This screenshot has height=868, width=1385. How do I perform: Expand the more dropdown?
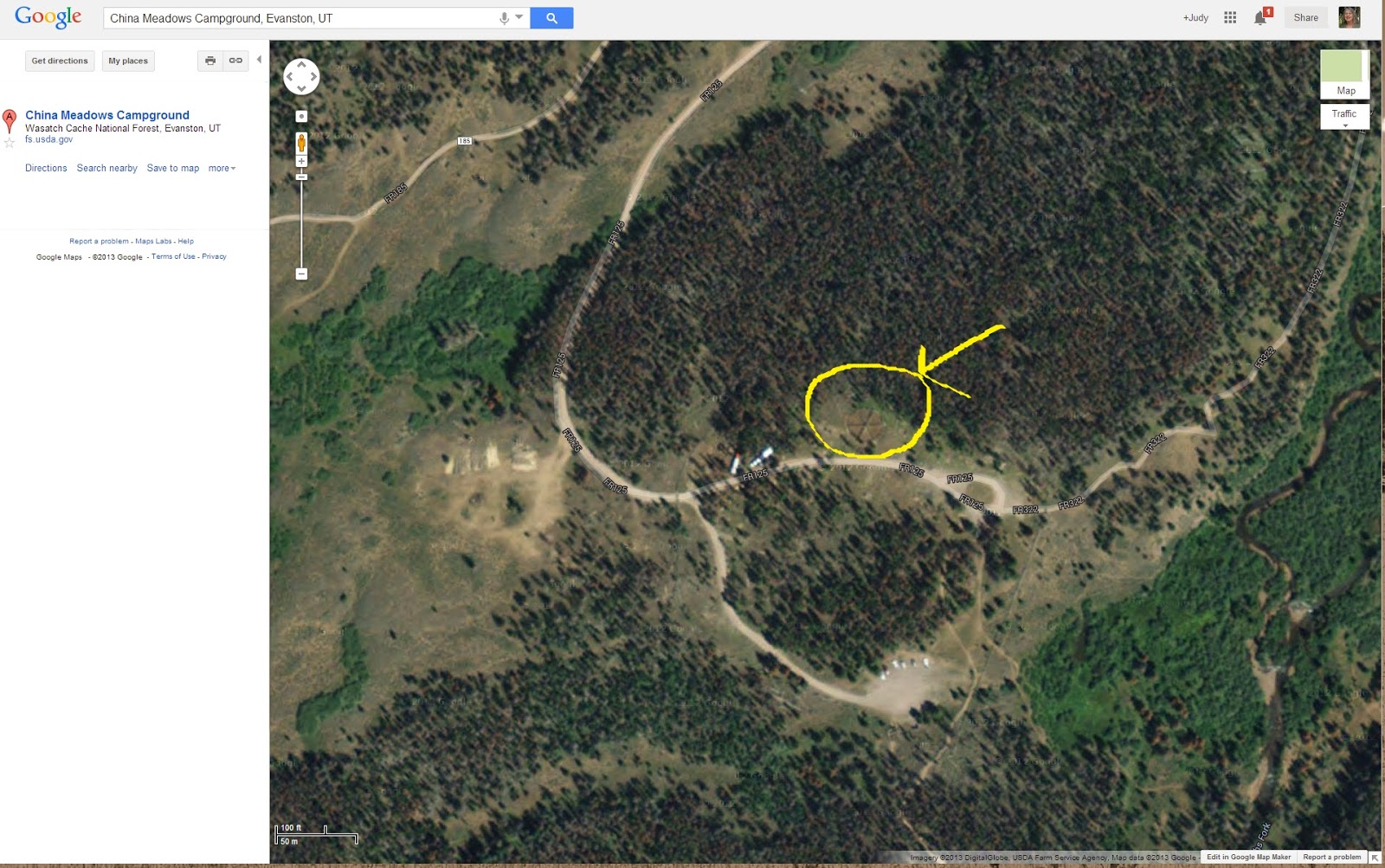(x=222, y=168)
